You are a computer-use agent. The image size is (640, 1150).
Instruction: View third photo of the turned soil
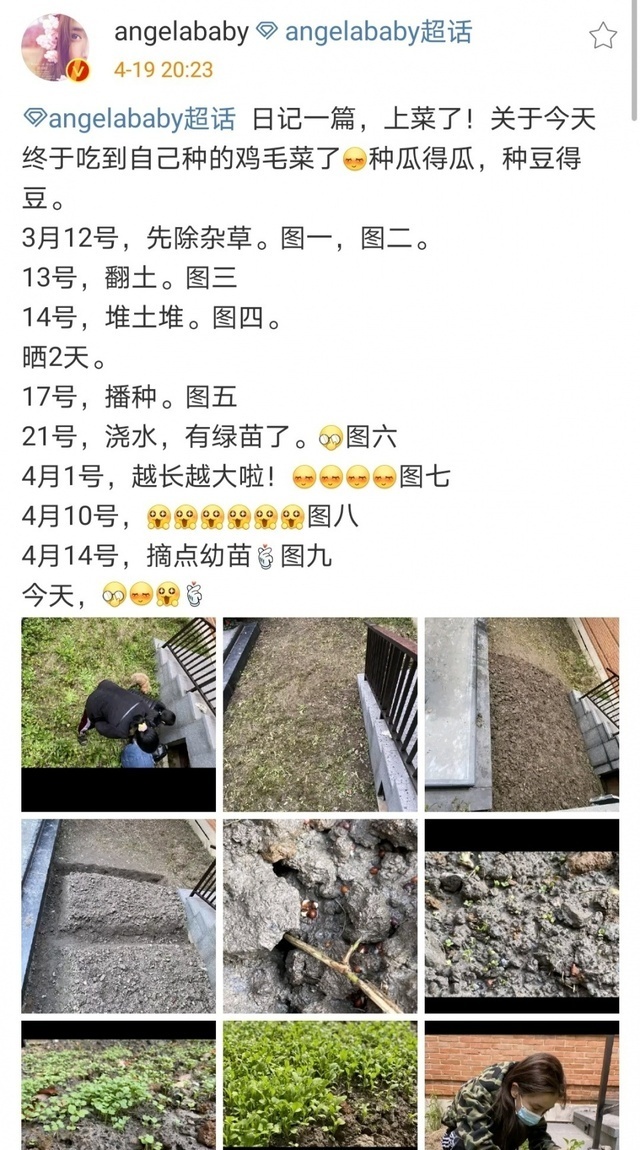(x=521, y=713)
